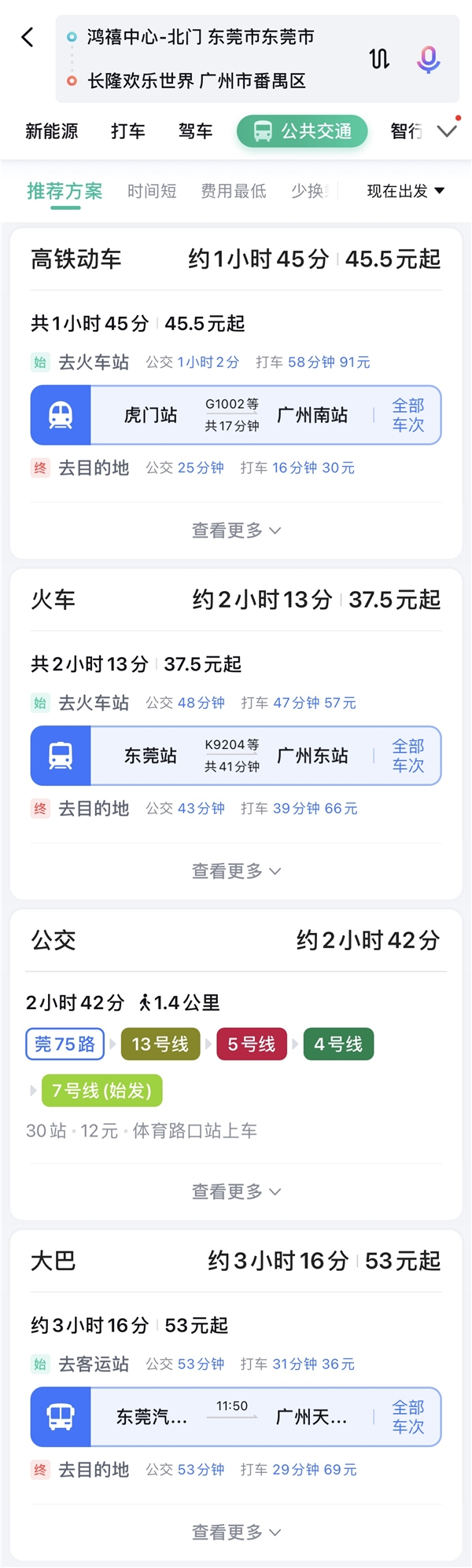Switch to the 新能源 tab
Image resolution: width=472 pixels, height=1568 pixels.
tap(52, 131)
